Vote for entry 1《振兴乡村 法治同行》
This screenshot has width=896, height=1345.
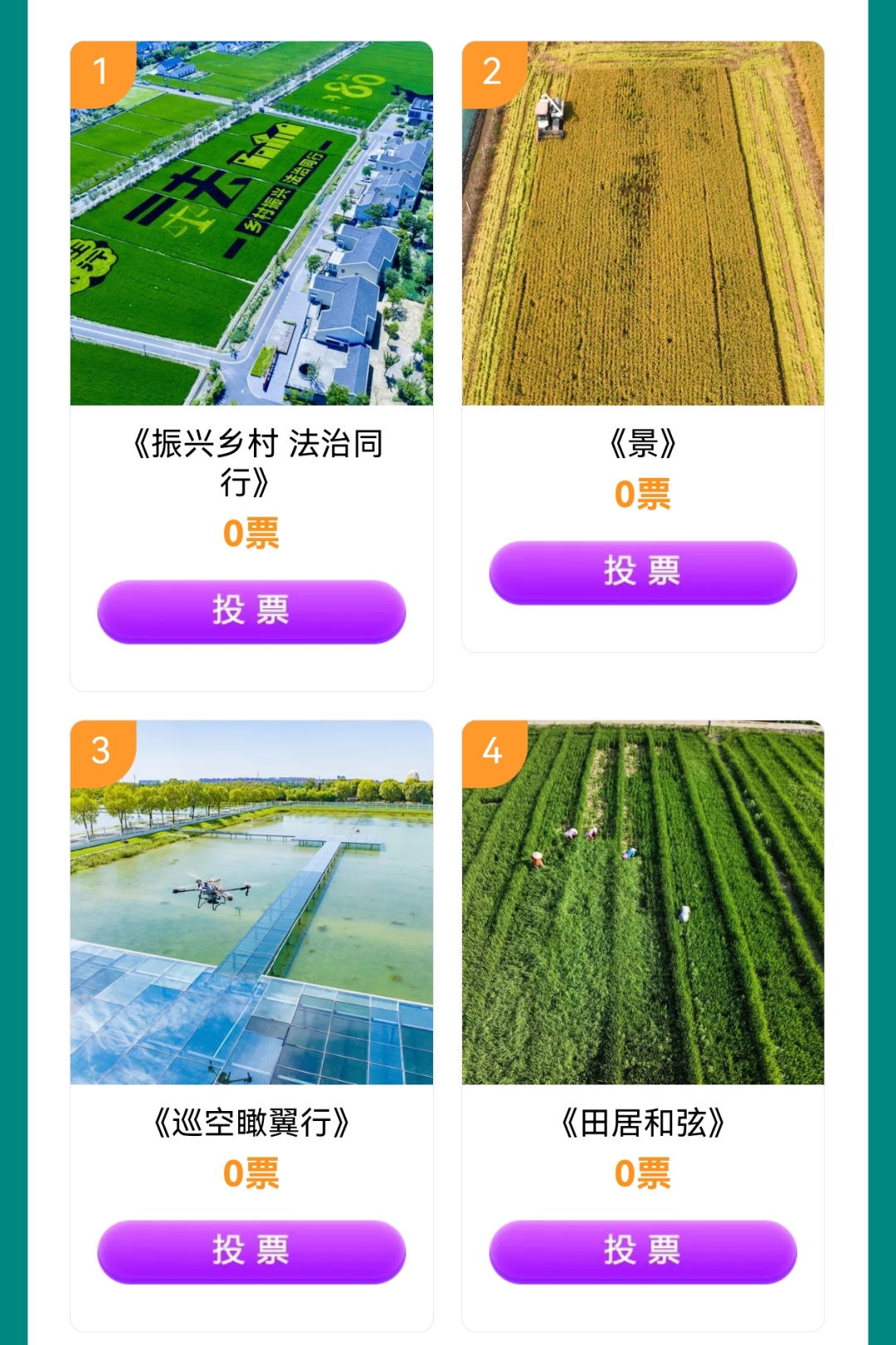click(251, 612)
